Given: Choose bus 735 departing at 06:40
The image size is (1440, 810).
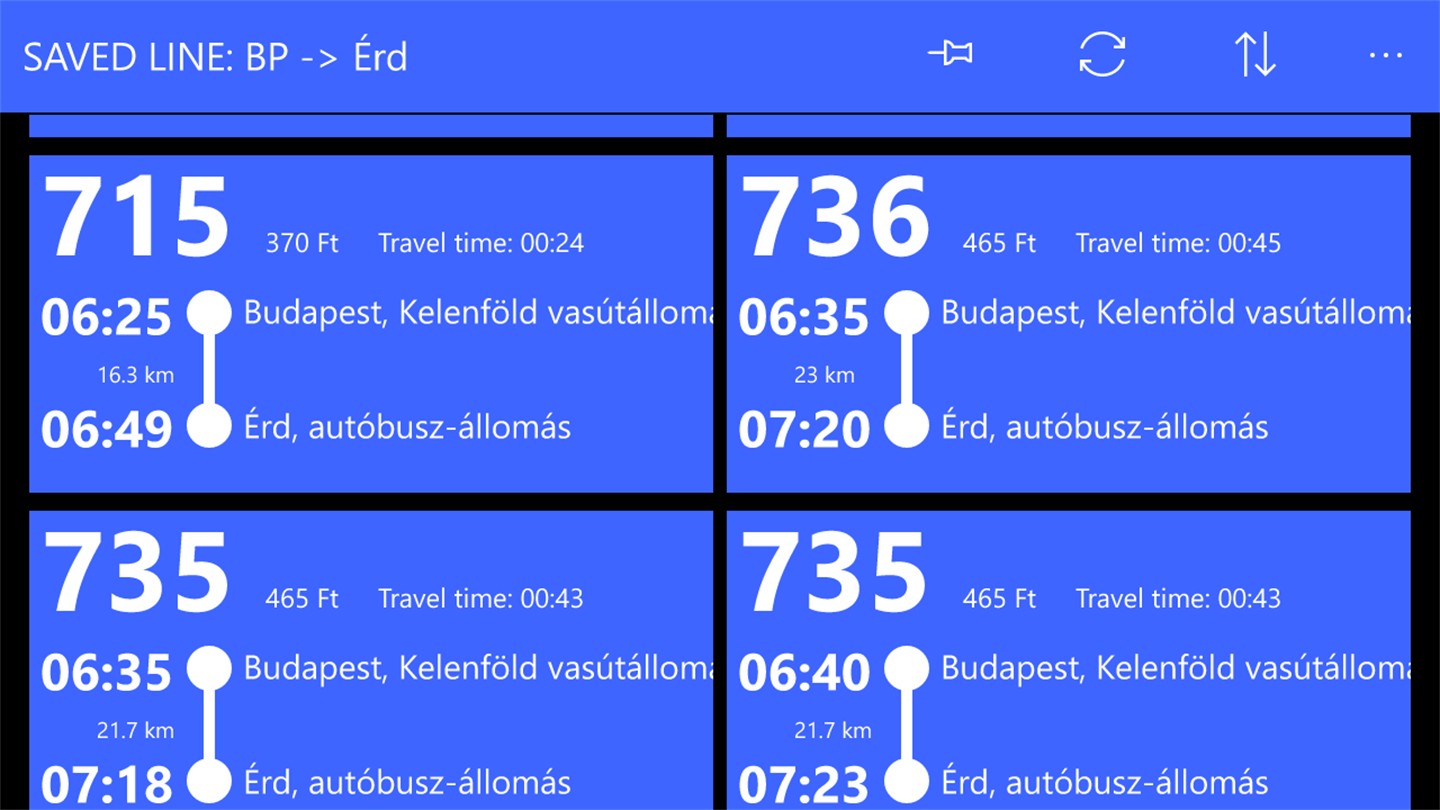Looking at the screenshot, I should 1067,660.
